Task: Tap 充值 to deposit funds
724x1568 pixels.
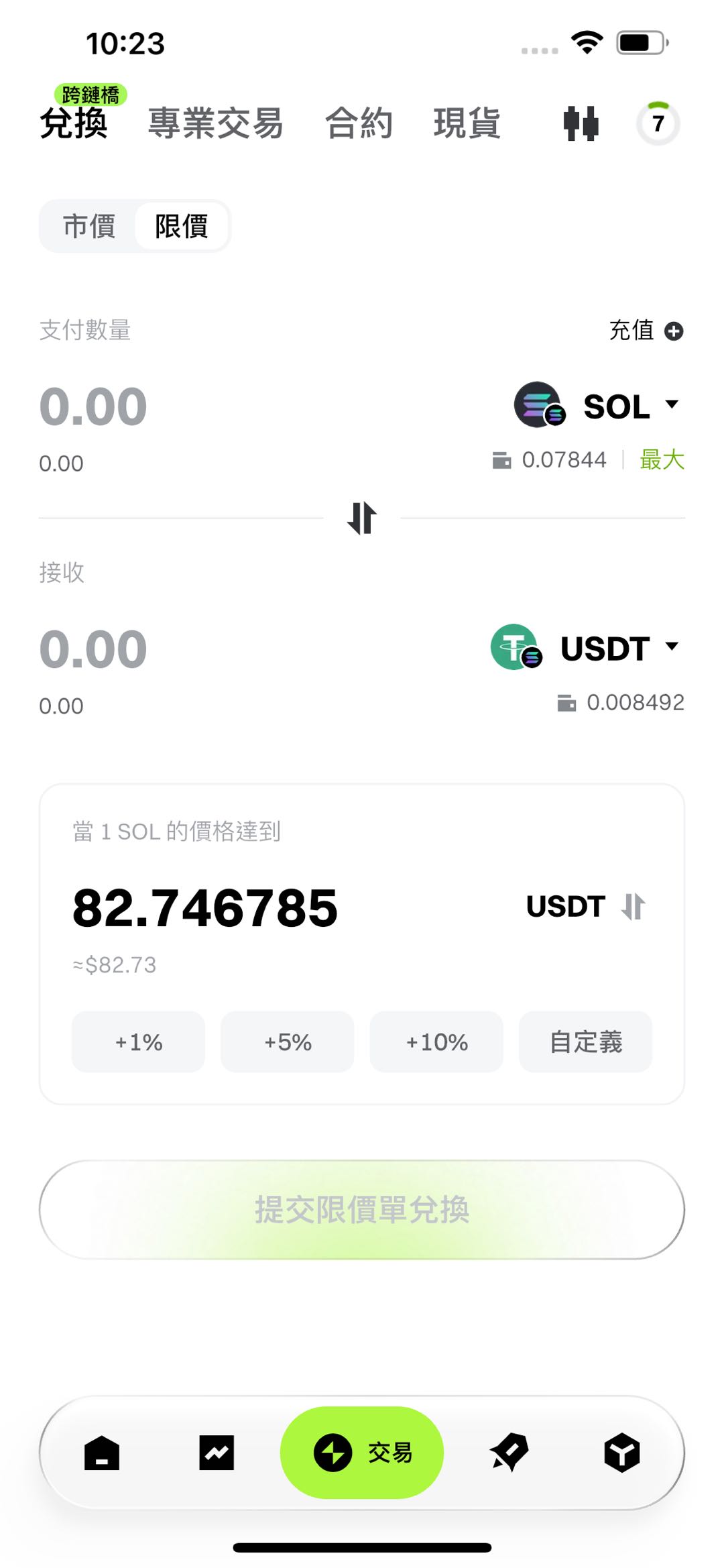Action: (x=645, y=331)
